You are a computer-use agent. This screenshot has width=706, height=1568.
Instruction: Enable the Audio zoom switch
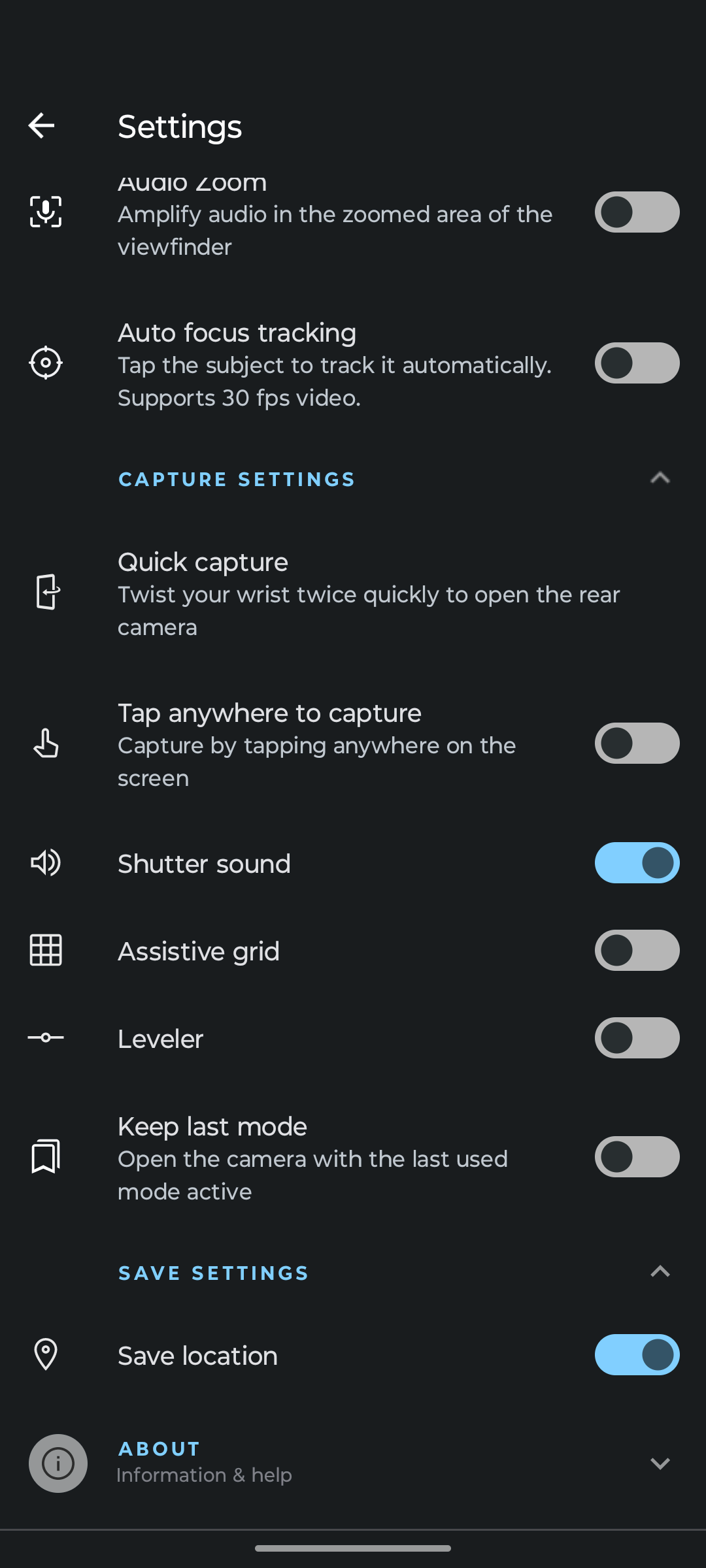pyautogui.click(x=637, y=212)
